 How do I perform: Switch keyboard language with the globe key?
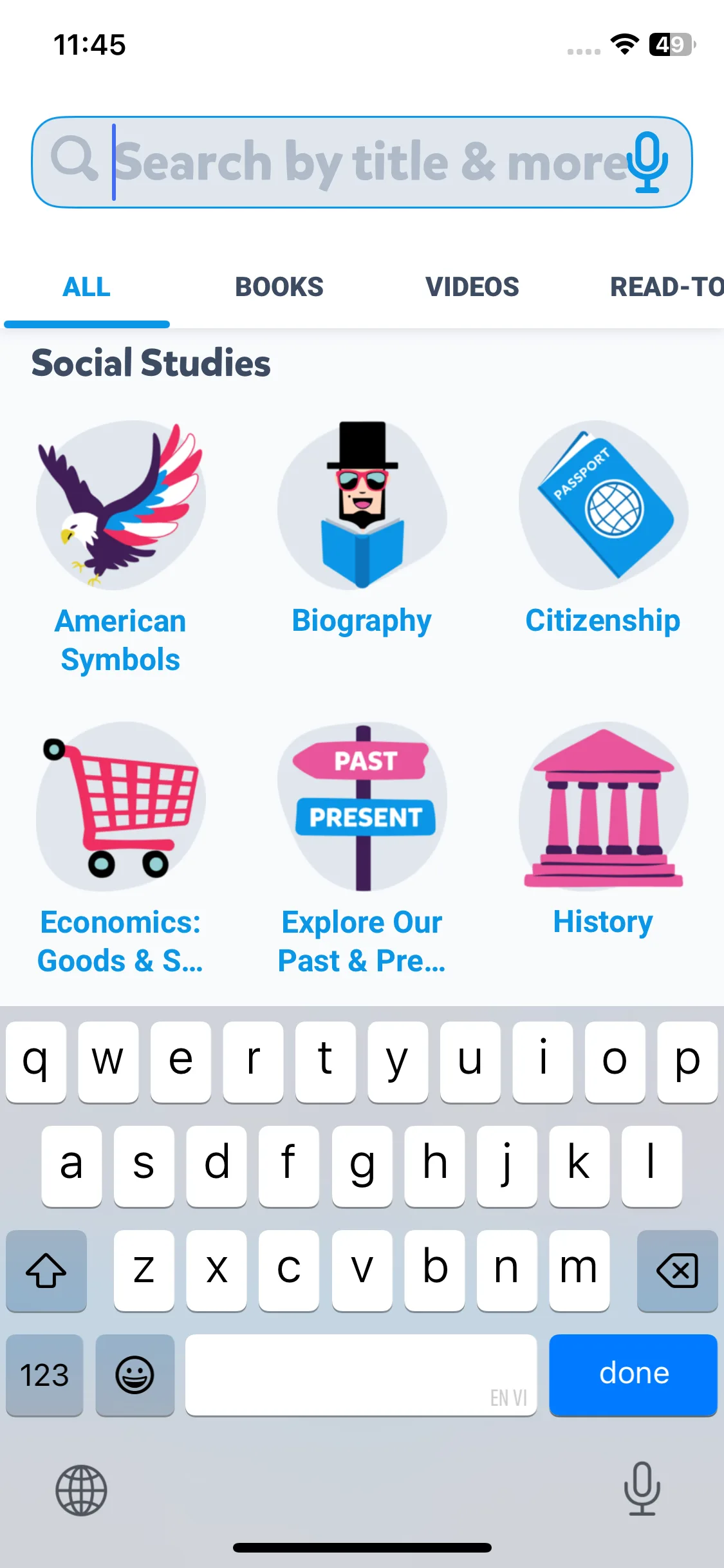click(81, 1489)
